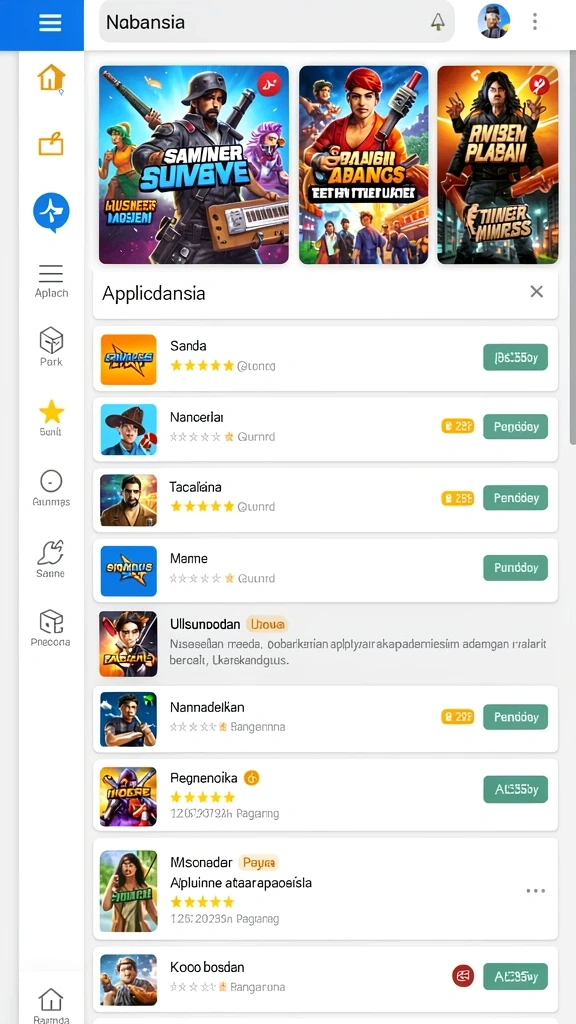Tap the Nabansia search field

click(x=276, y=22)
